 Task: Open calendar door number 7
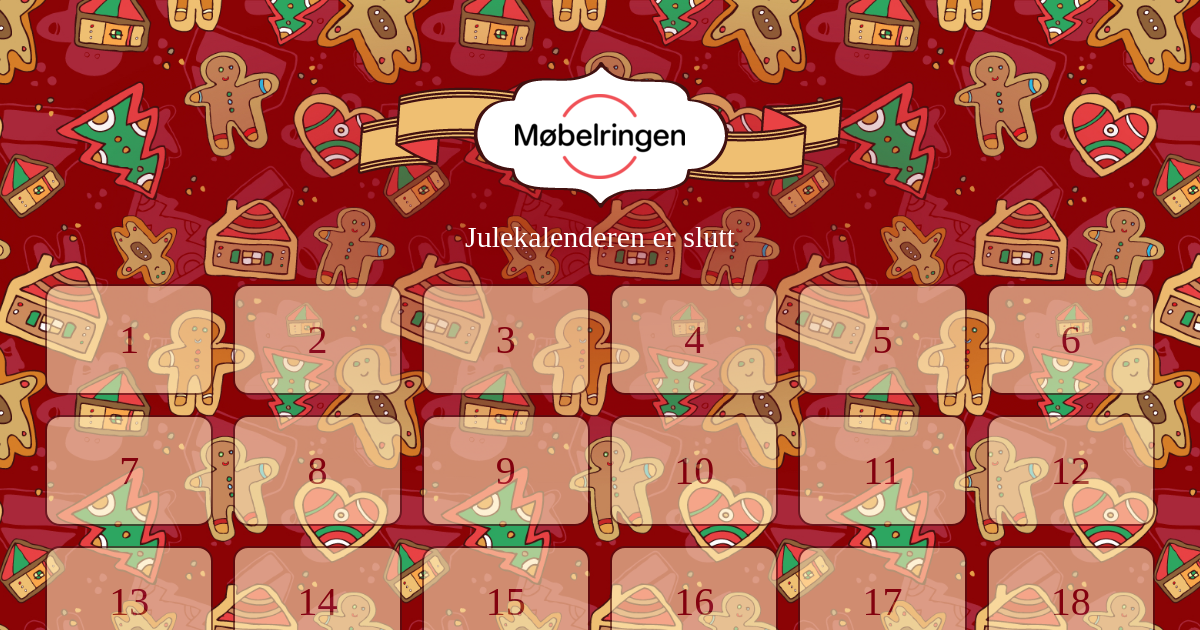[129, 471]
